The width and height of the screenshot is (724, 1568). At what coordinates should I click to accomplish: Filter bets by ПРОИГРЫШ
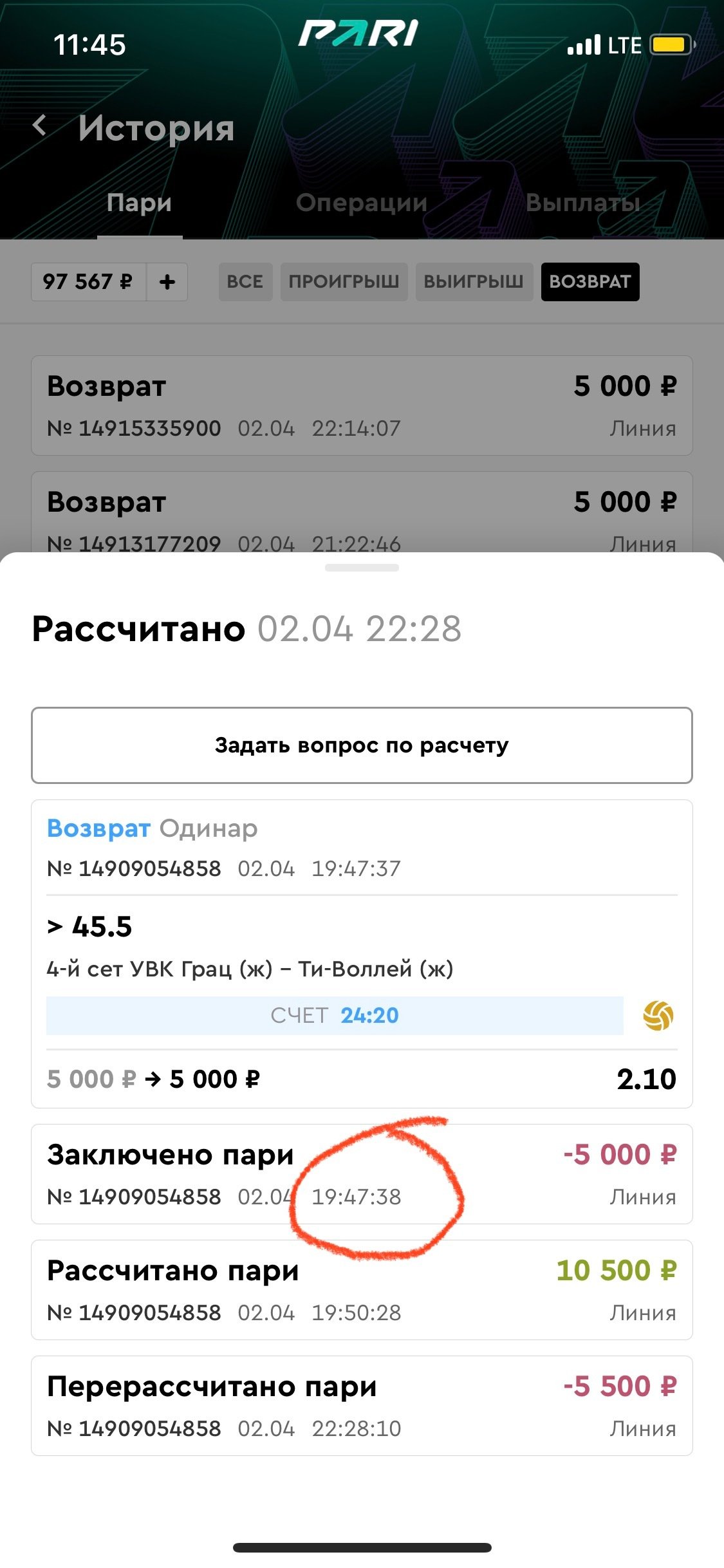pos(344,282)
